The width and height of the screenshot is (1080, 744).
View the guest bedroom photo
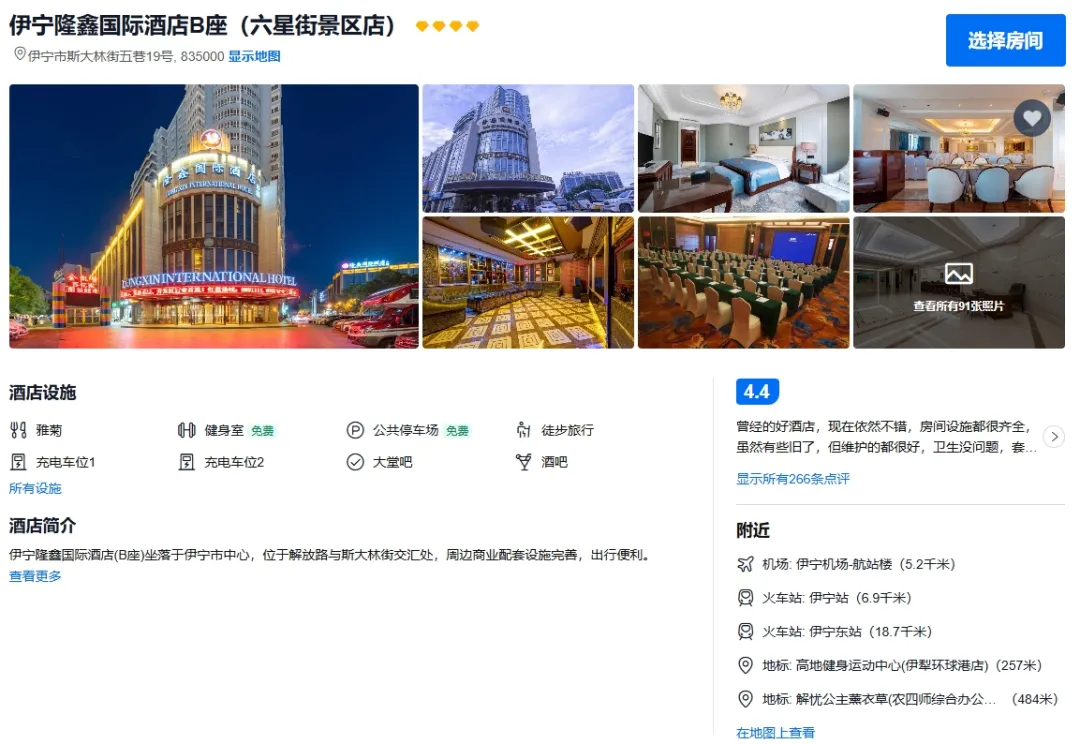(743, 148)
